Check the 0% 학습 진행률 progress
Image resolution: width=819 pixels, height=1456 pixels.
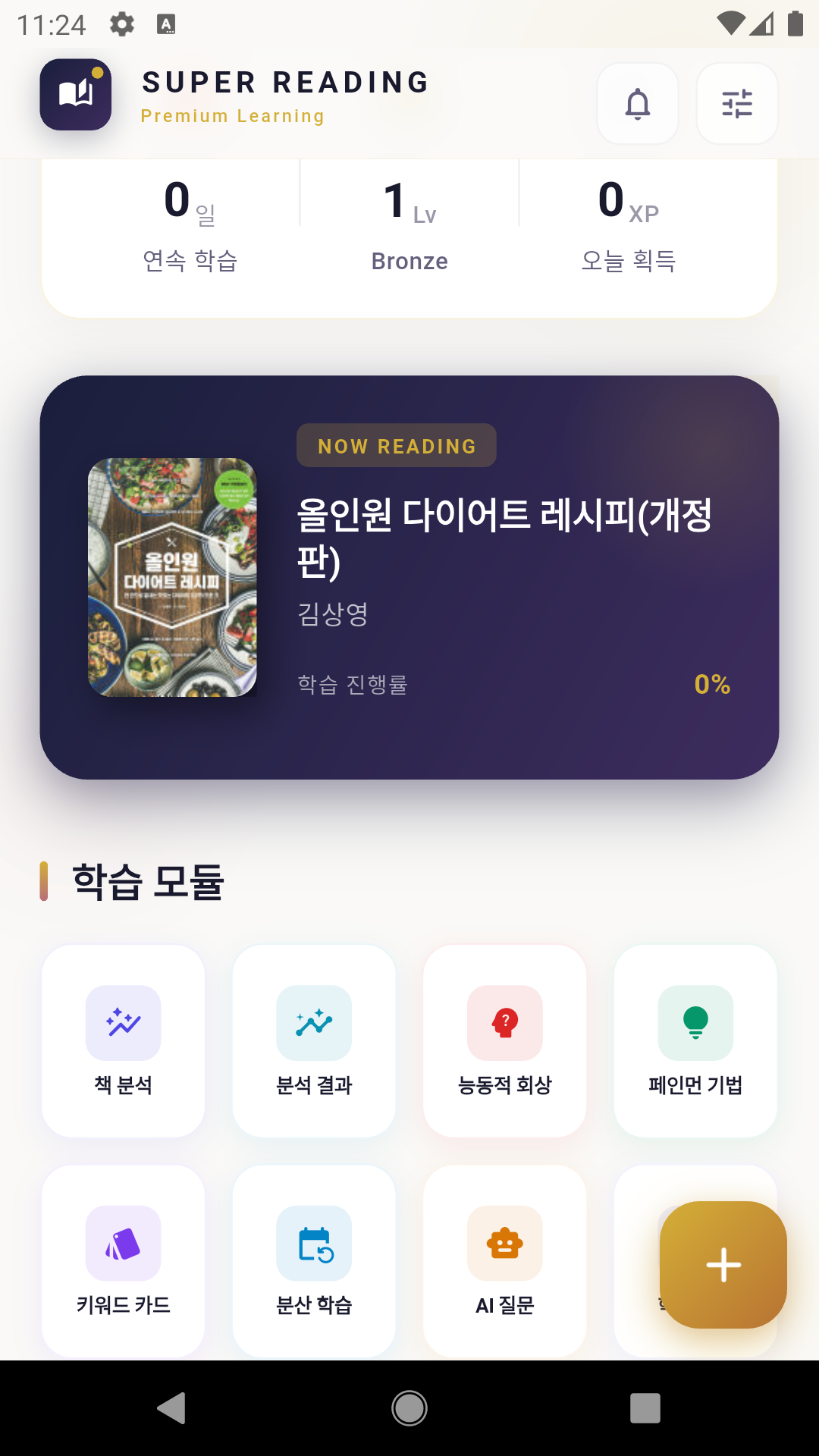(x=711, y=685)
